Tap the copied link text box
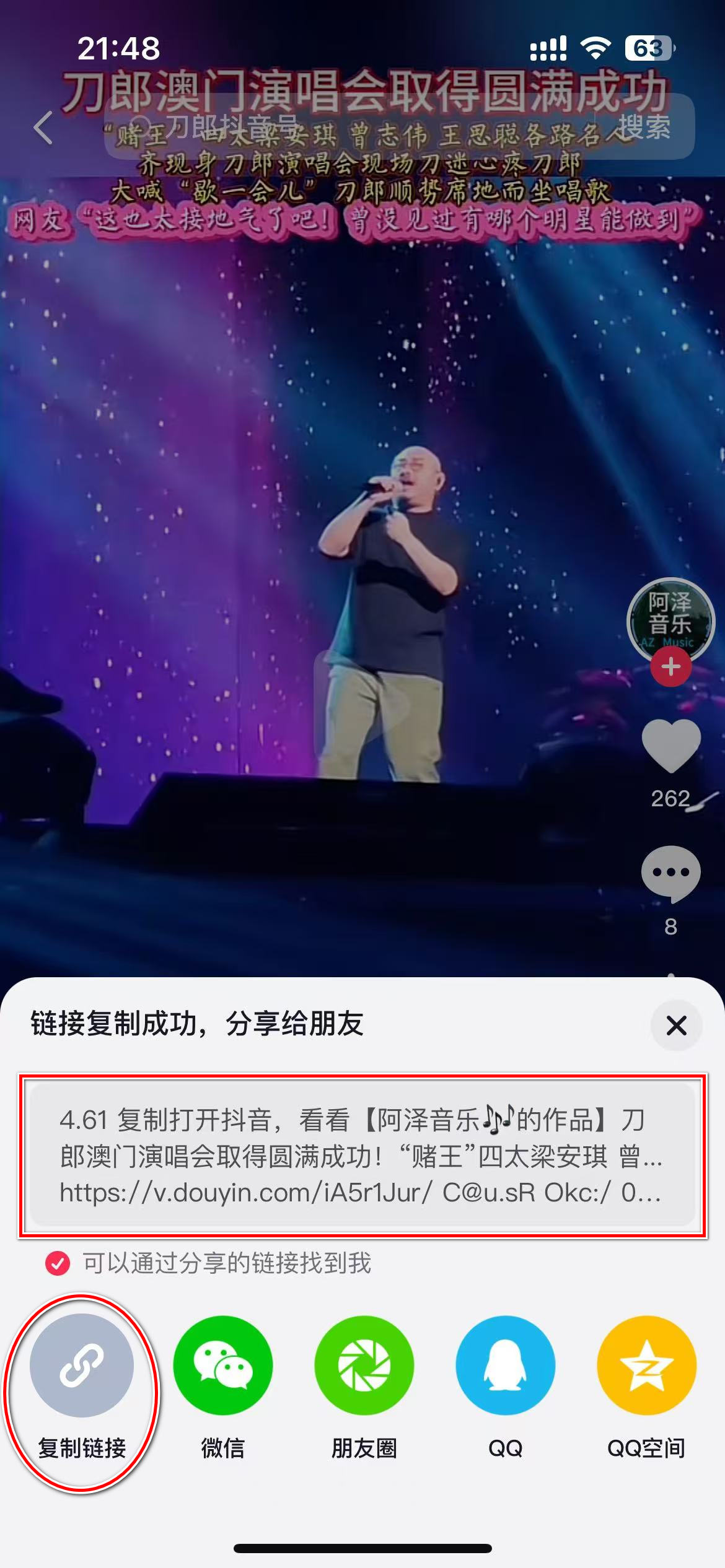Viewport: 725px width, 1568px height. [x=362, y=1155]
